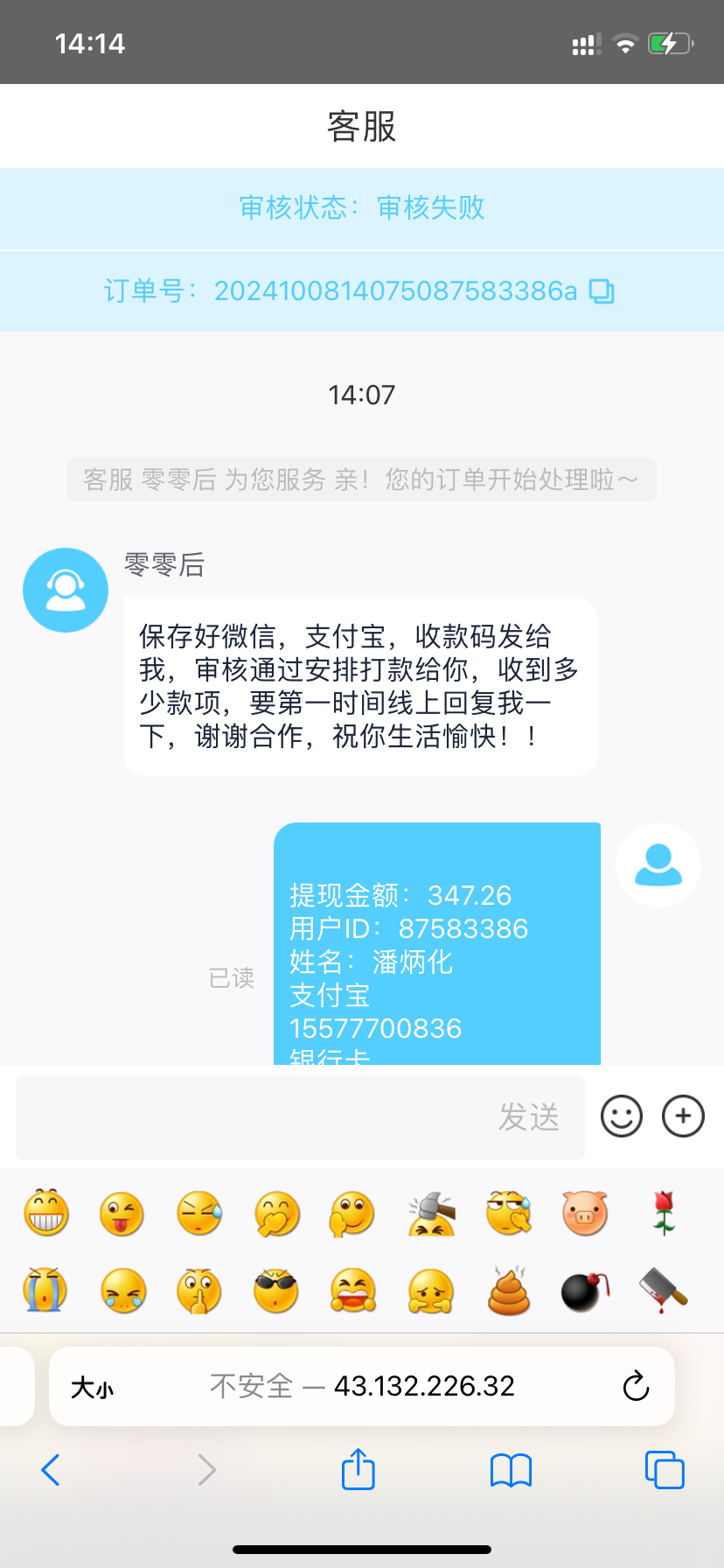Click your own user avatar beside the message
The height and width of the screenshot is (1568, 724).
point(658,864)
